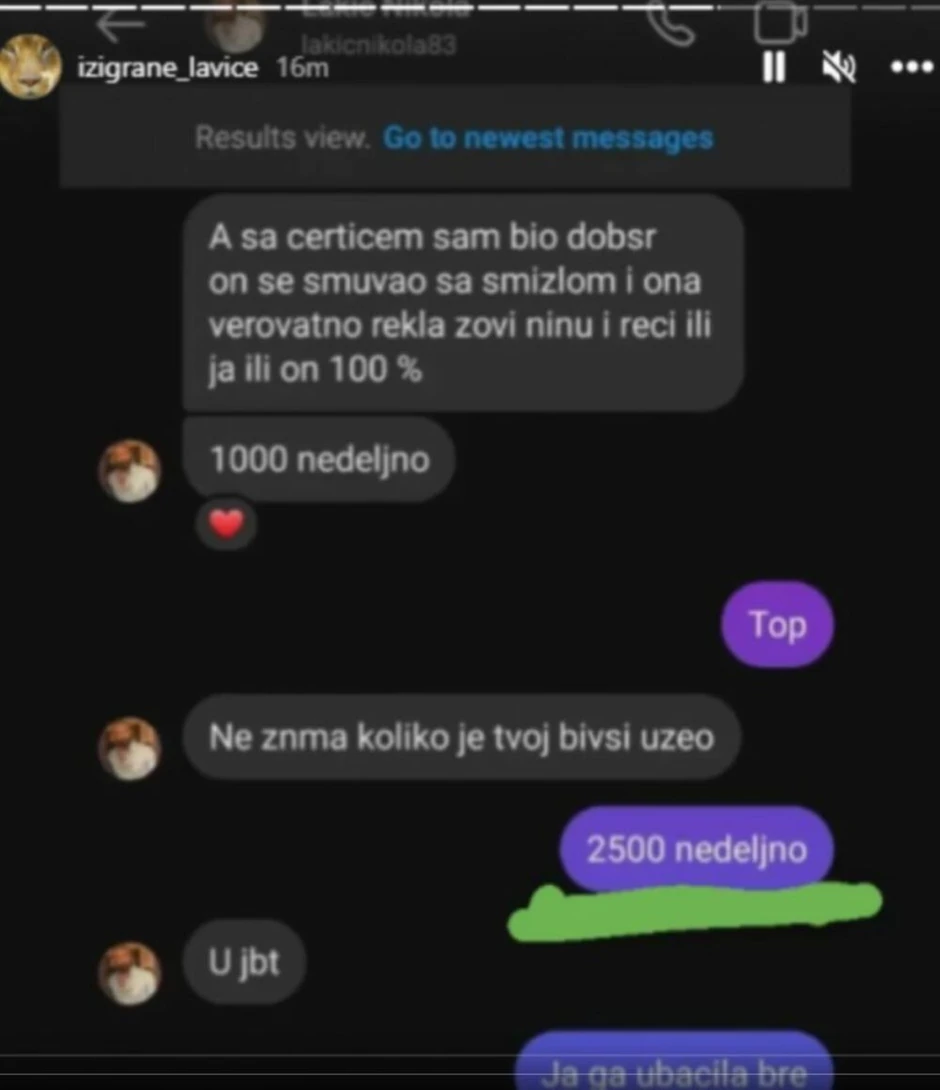Open the three-dot options menu

pos(911,67)
